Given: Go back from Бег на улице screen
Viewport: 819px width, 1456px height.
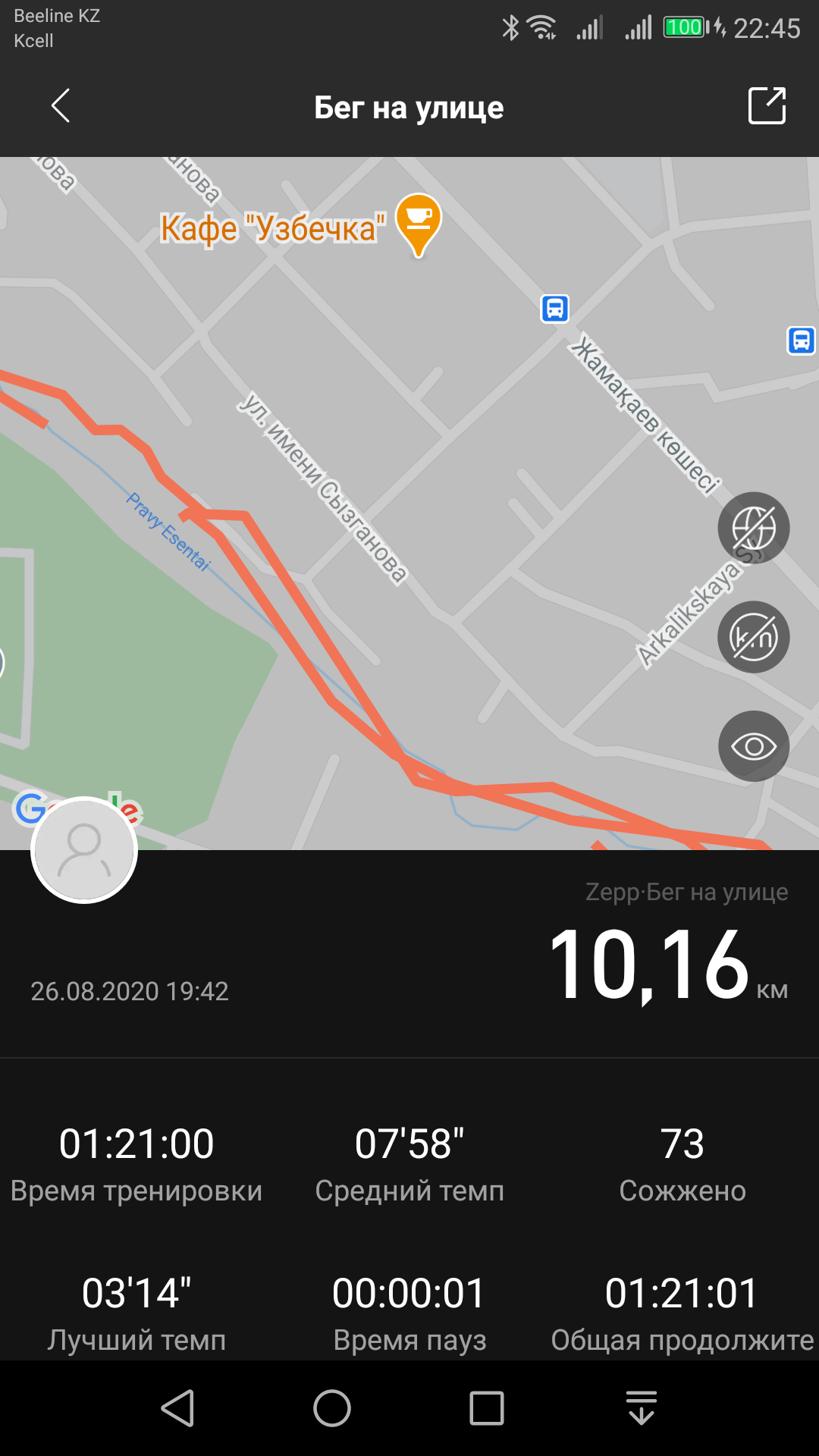Looking at the screenshot, I should 61,105.
